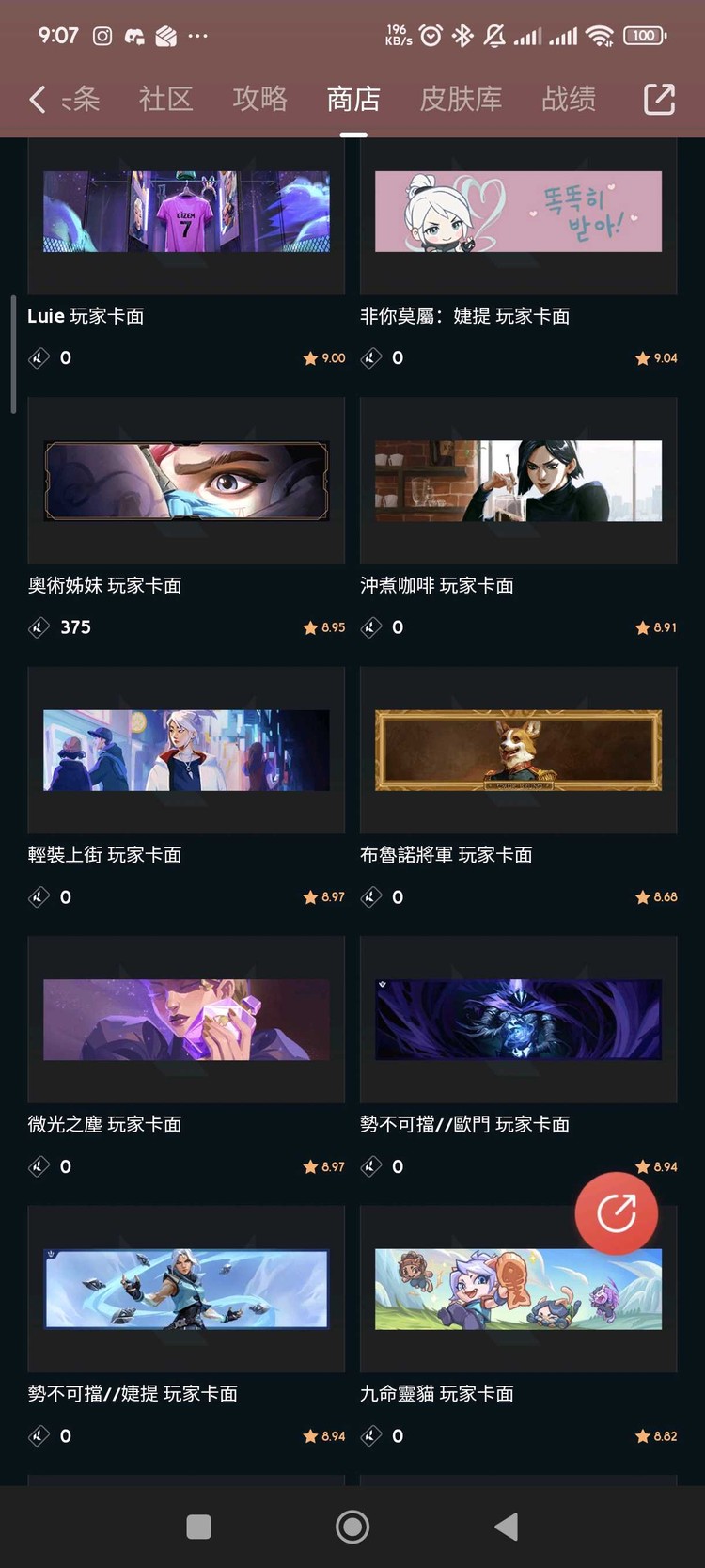Viewport: 705px width, 1568px height.
Task: Tap the currency icon on Luie card
Action: click(x=39, y=357)
